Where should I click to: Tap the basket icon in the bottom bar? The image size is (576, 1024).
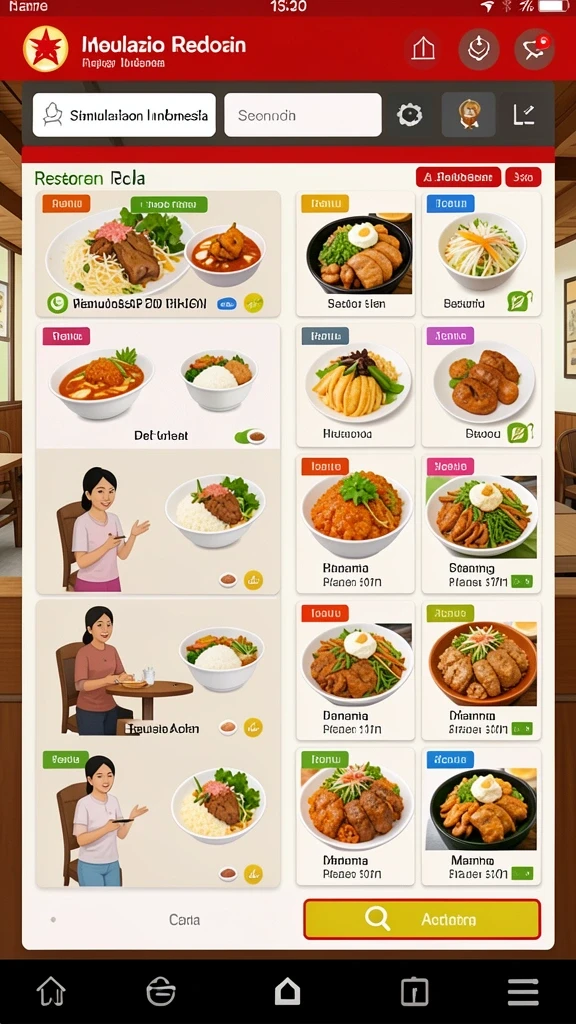(x=161, y=992)
